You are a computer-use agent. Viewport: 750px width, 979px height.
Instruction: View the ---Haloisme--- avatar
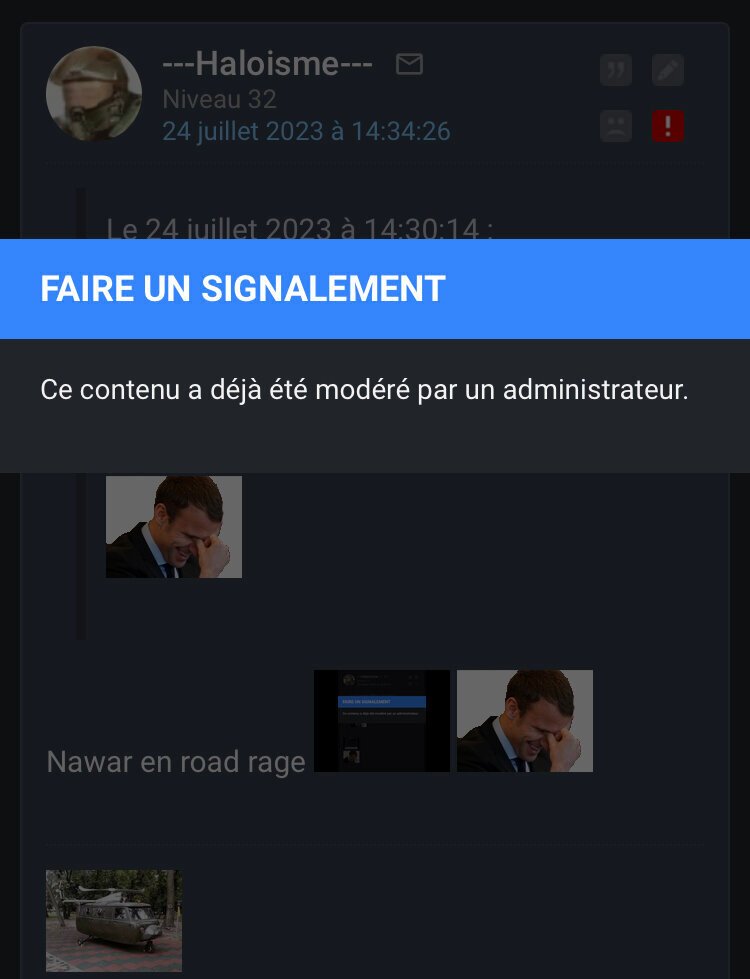[x=94, y=94]
